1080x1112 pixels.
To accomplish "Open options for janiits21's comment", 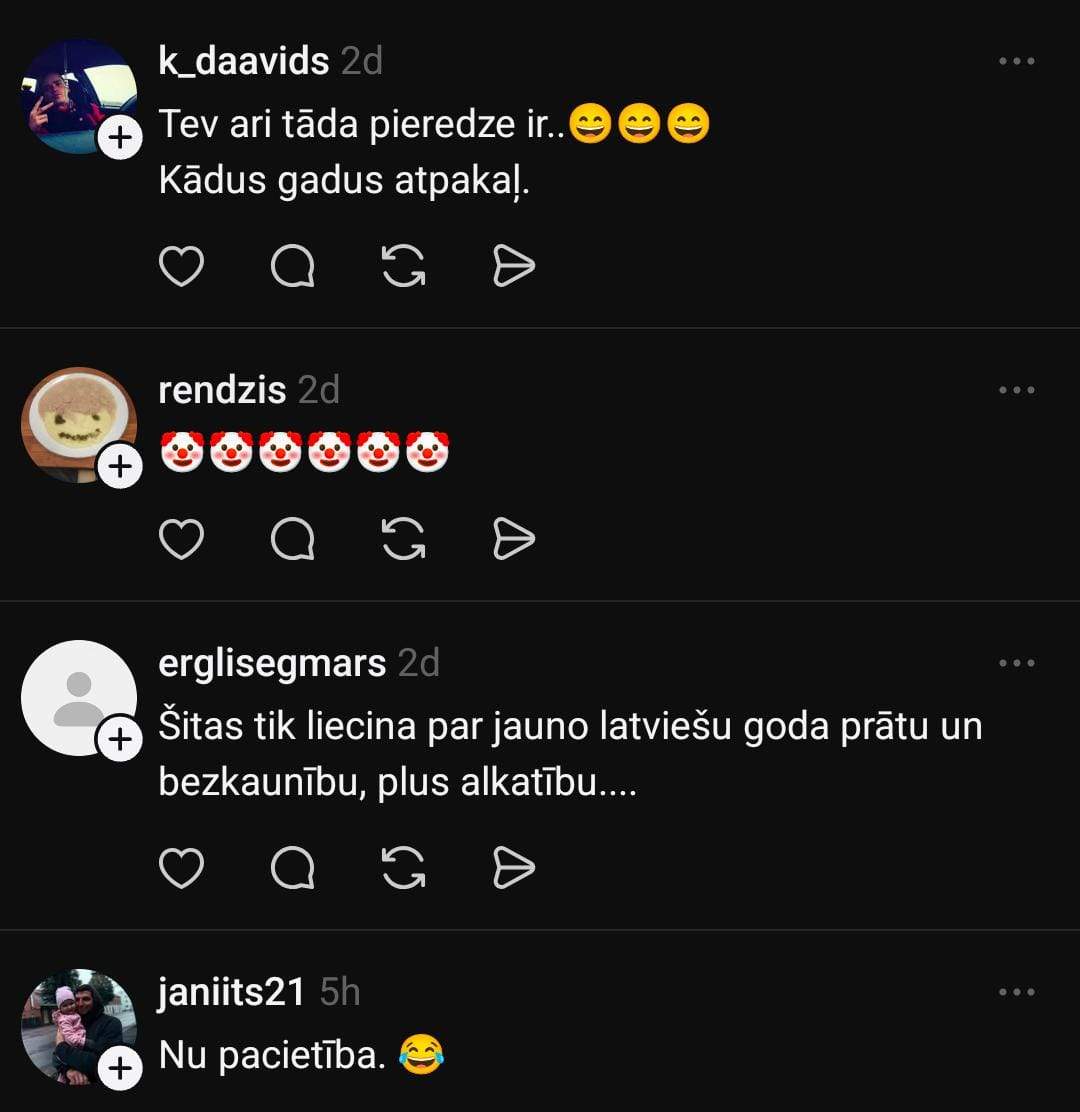I will point(1016,992).
